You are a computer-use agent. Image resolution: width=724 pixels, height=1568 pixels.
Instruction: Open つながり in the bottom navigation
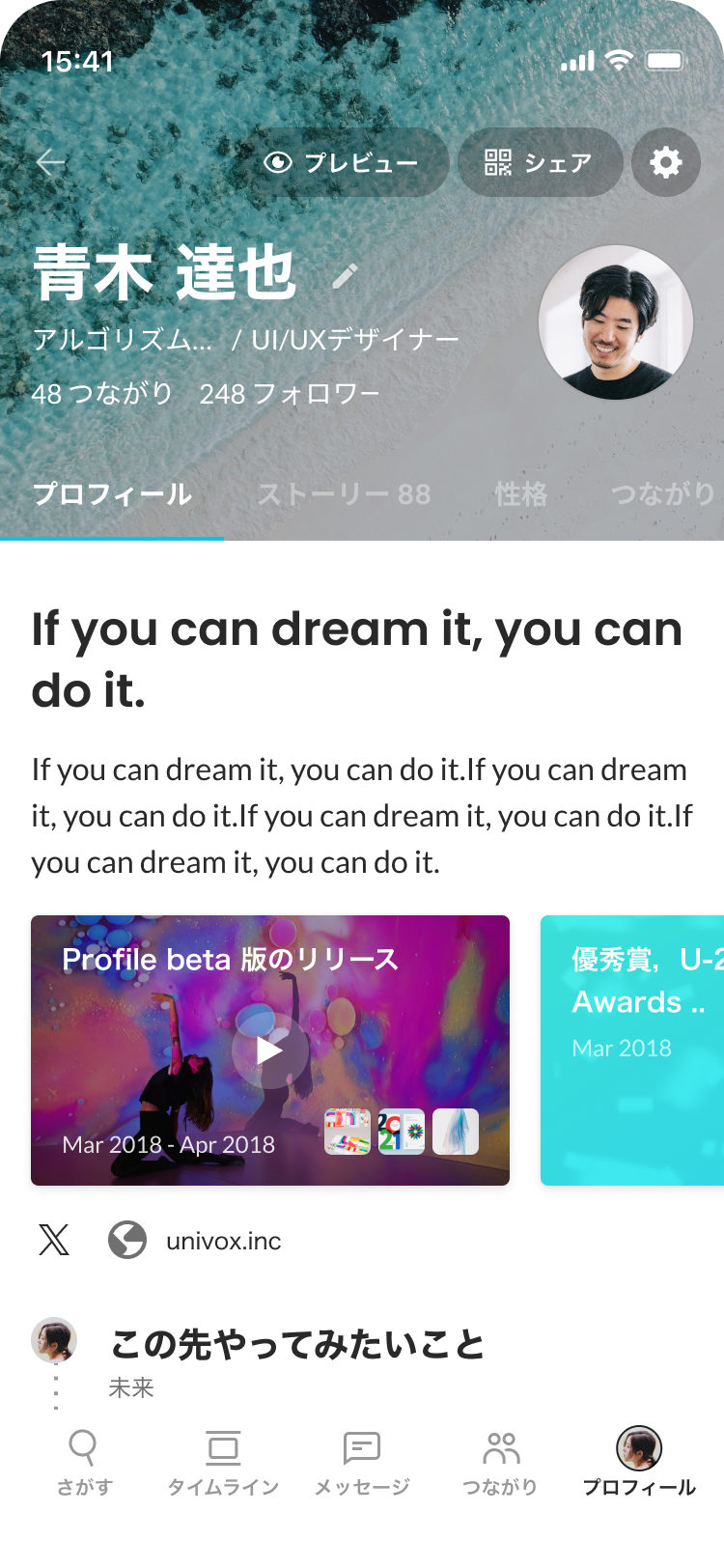pos(500,1462)
